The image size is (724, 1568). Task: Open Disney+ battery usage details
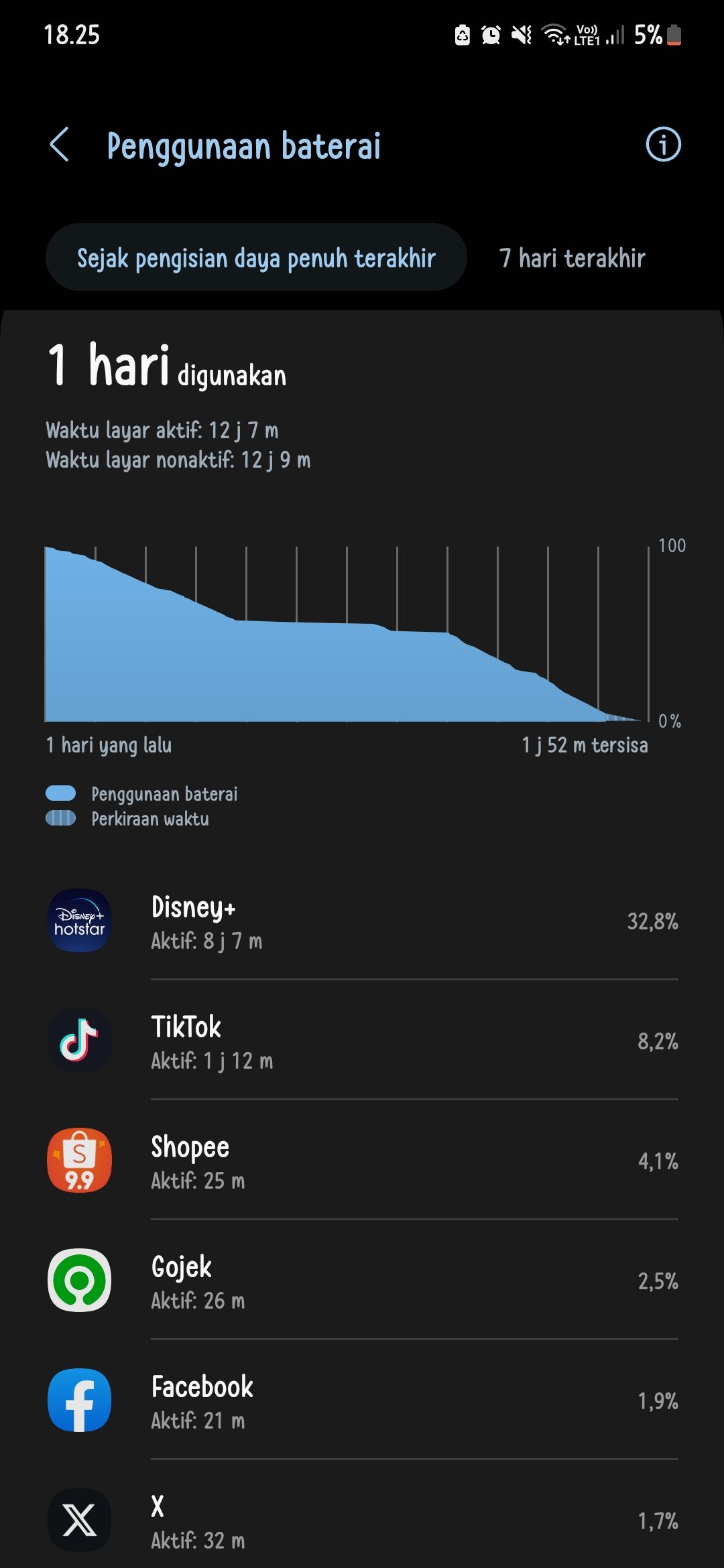click(x=362, y=921)
